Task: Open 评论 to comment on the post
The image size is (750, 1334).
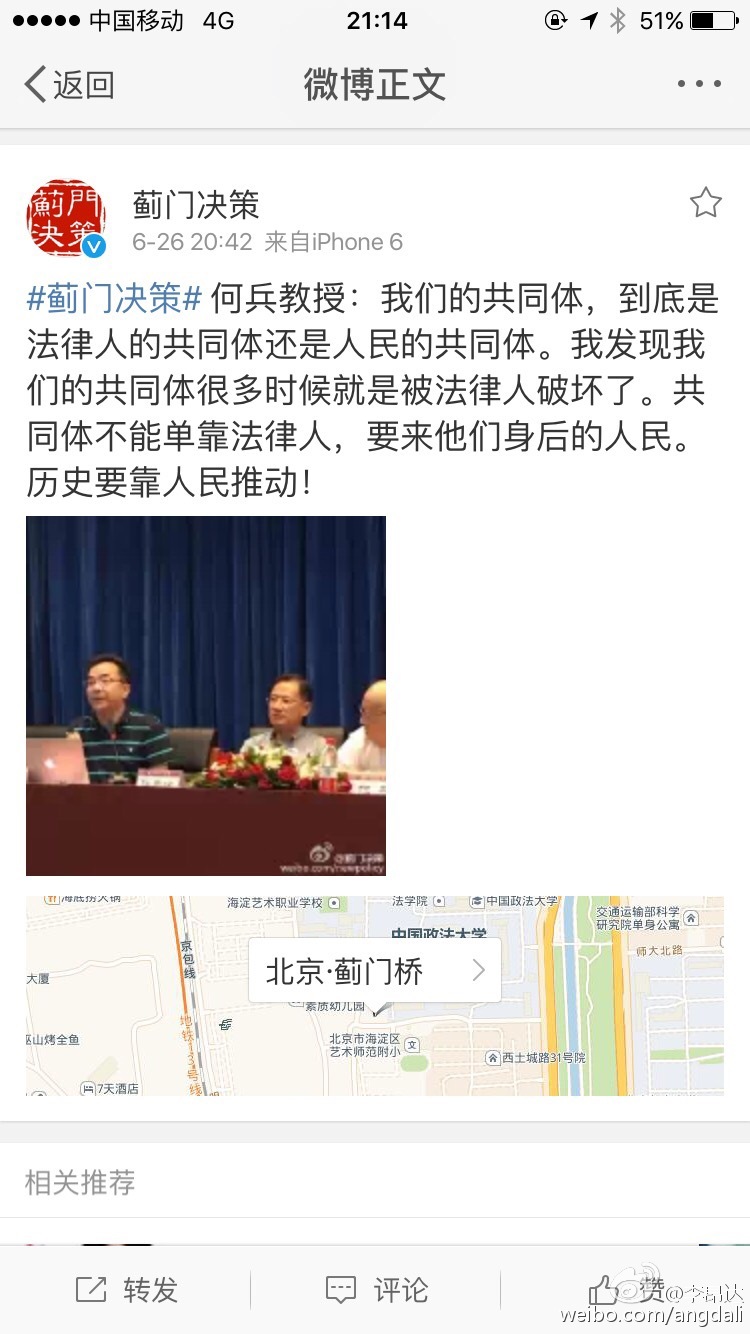Action: [376, 1290]
